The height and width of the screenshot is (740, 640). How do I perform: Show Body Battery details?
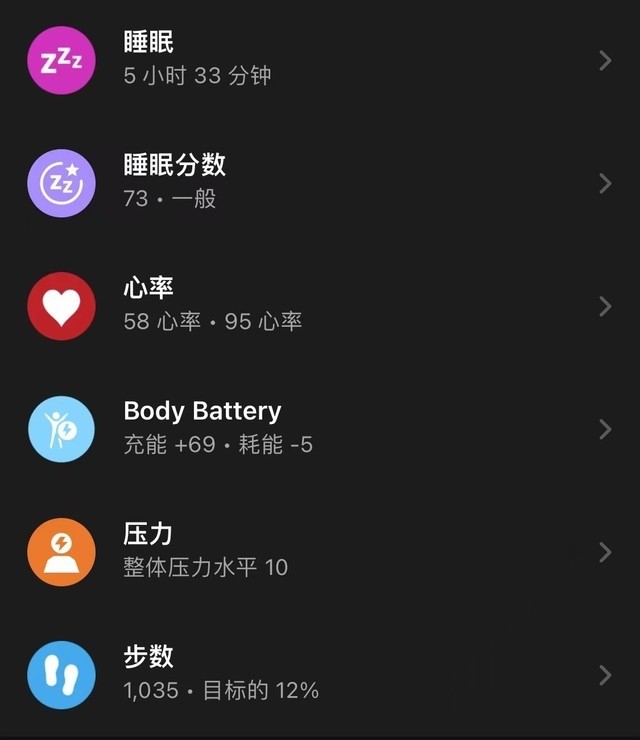tap(320, 429)
